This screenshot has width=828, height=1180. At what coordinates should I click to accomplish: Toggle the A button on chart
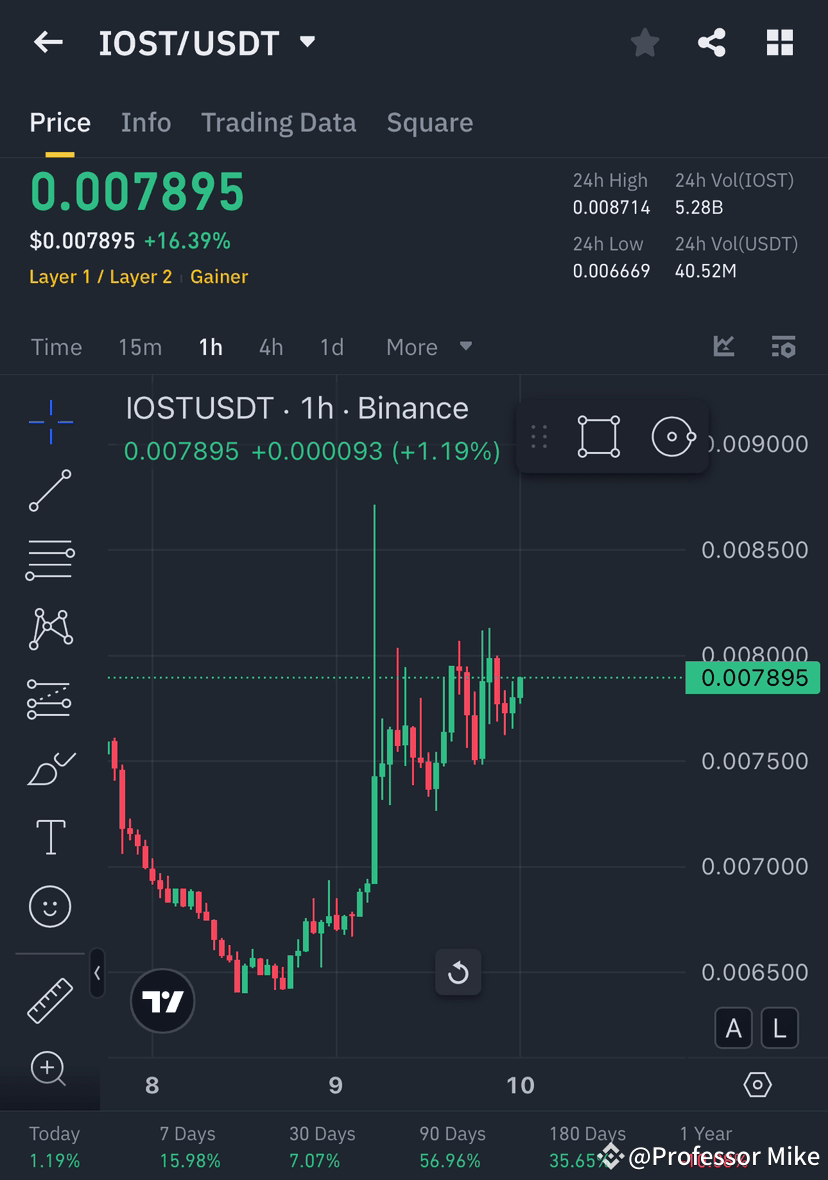coord(733,1028)
